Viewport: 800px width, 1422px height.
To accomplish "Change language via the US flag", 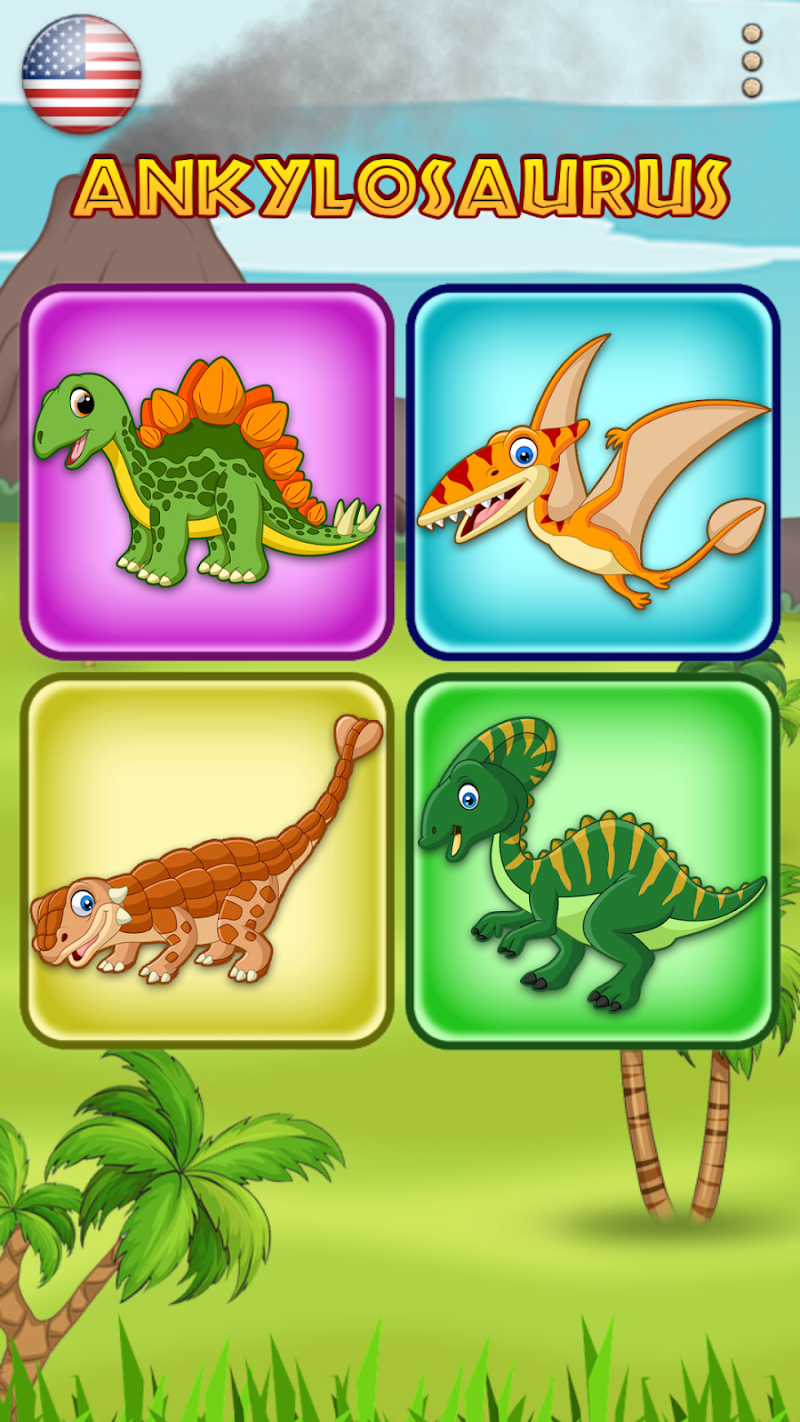I will [x=81, y=75].
